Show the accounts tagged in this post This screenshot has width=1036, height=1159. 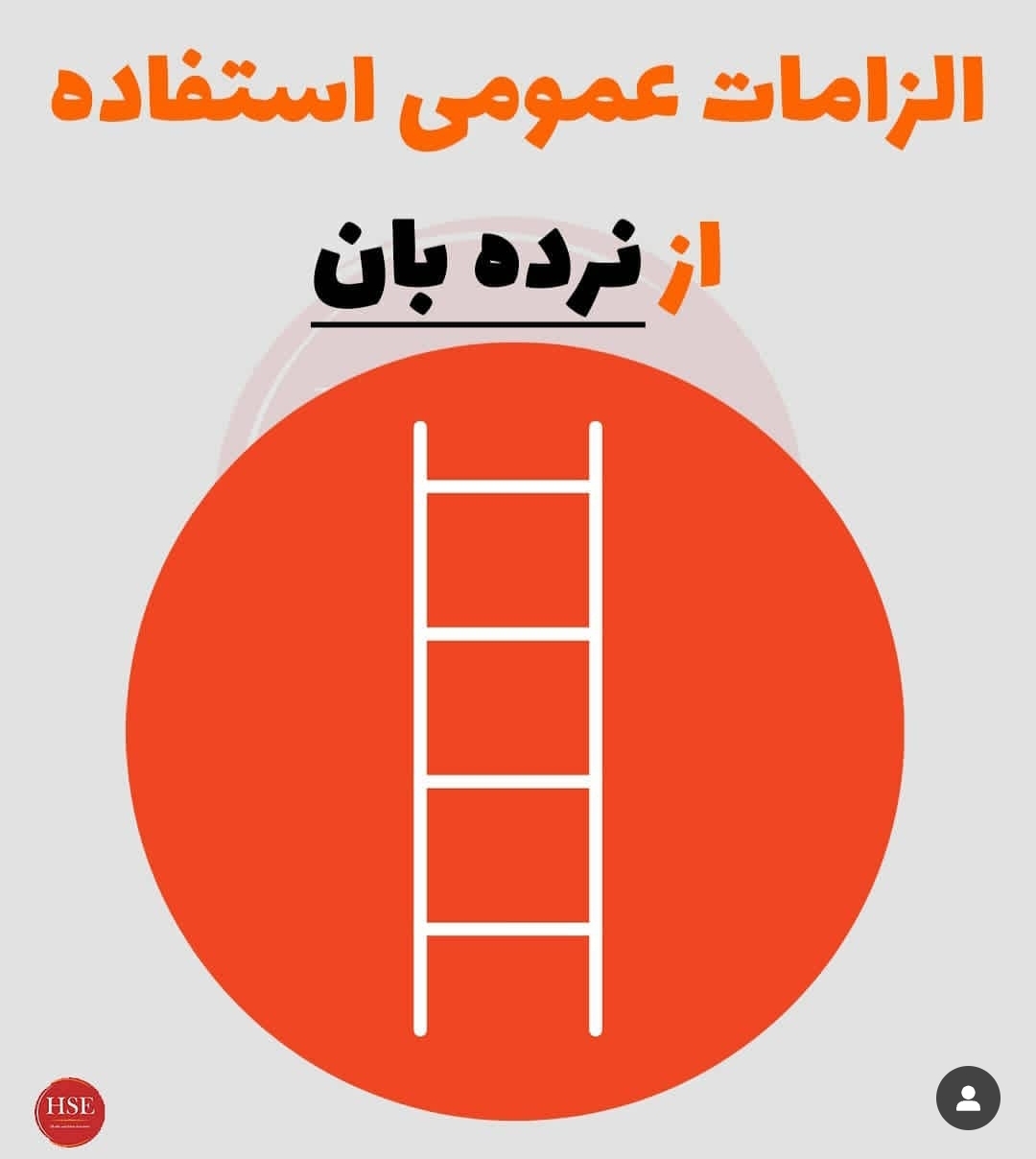point(968,1098)
